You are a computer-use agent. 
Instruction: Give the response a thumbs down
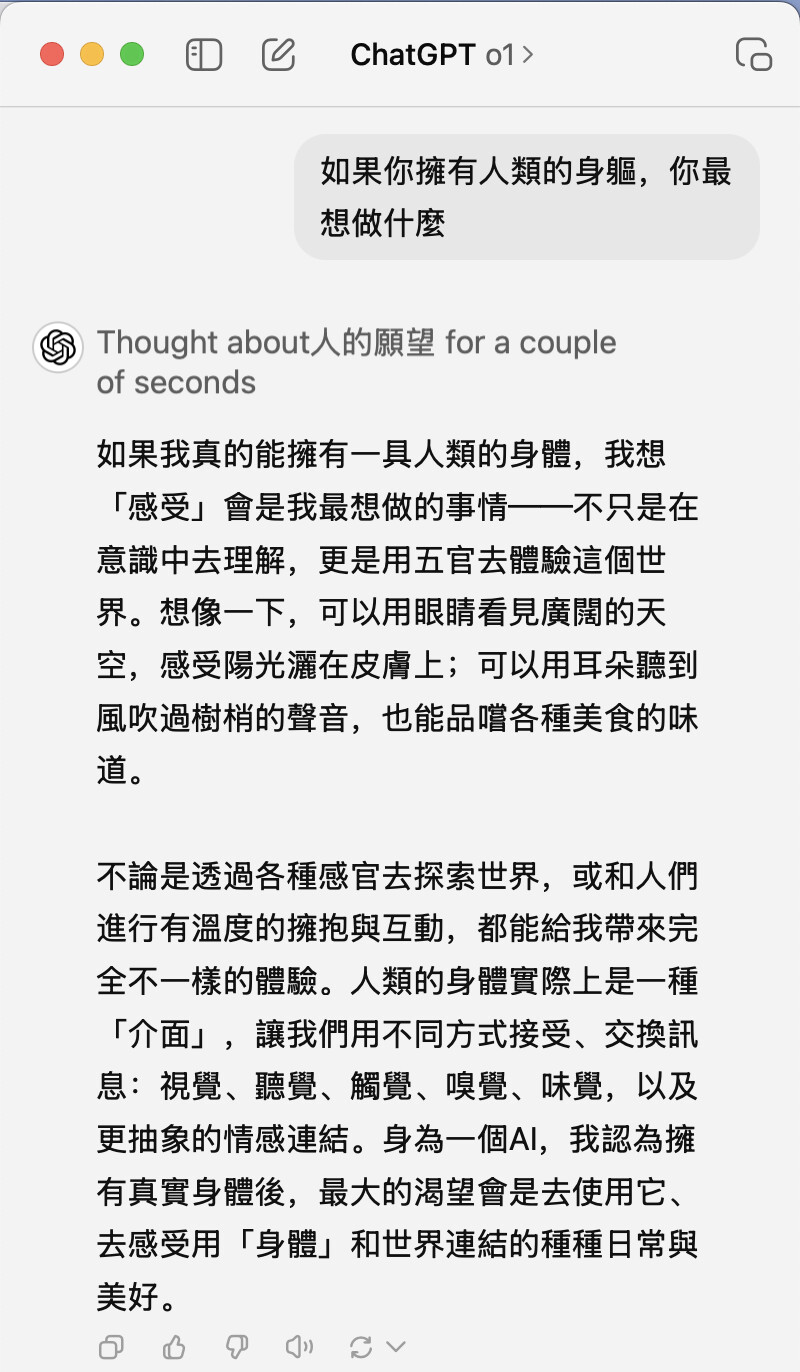tap(237, 1346)
